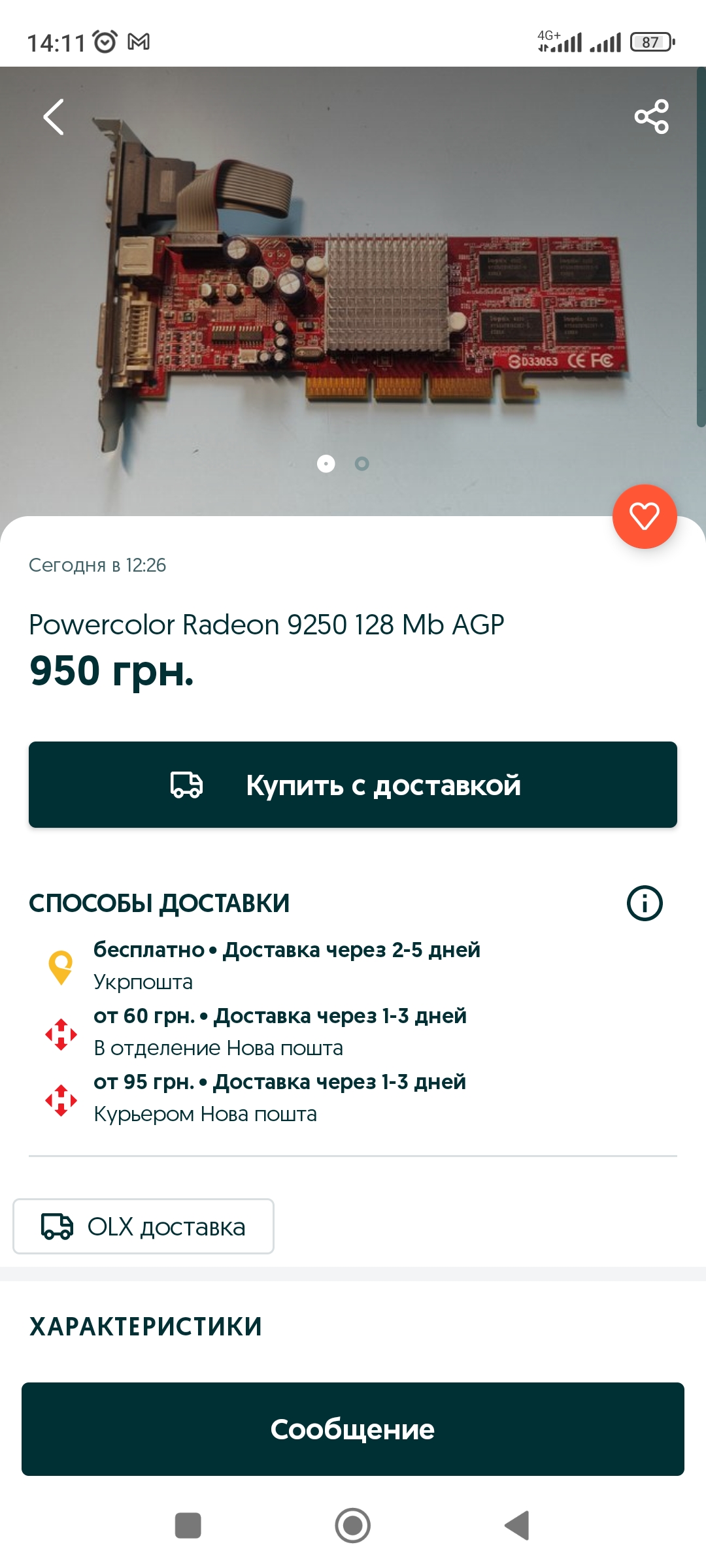Tap the Купить с доставкой button
Viewport: 706px width, 1568px height.
[353, 785]
